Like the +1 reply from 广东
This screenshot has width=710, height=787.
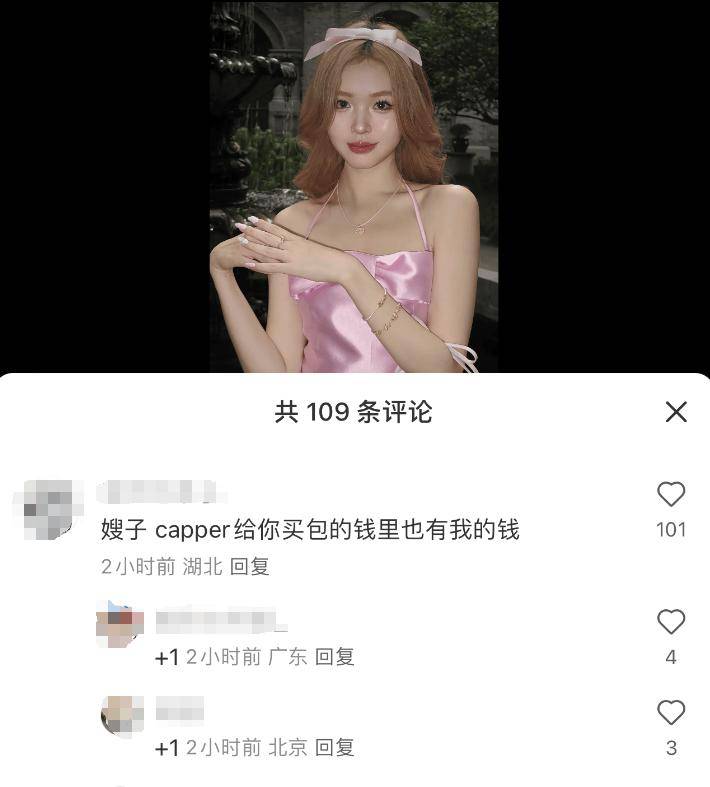[x=670, y=622]
